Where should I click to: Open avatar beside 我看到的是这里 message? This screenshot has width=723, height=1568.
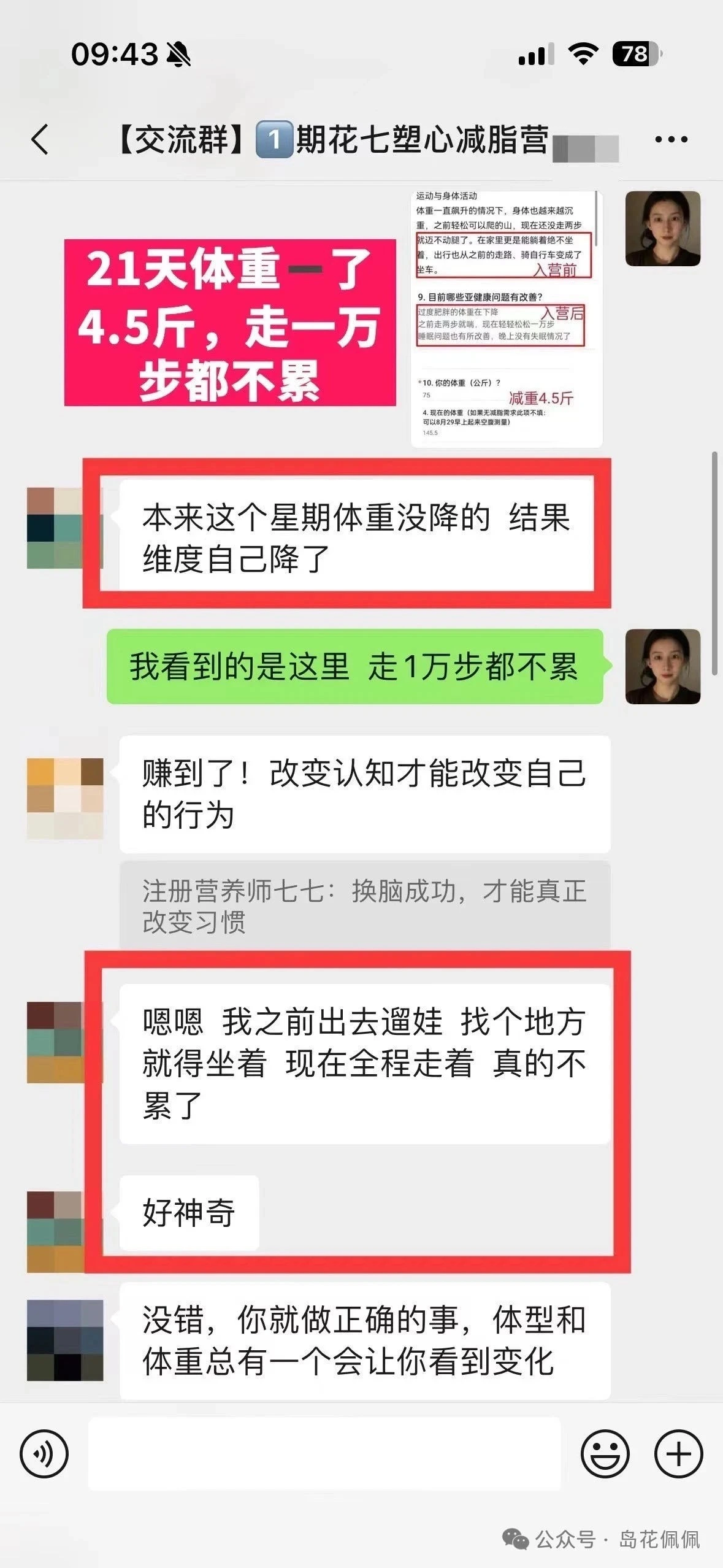click(662, 666)
